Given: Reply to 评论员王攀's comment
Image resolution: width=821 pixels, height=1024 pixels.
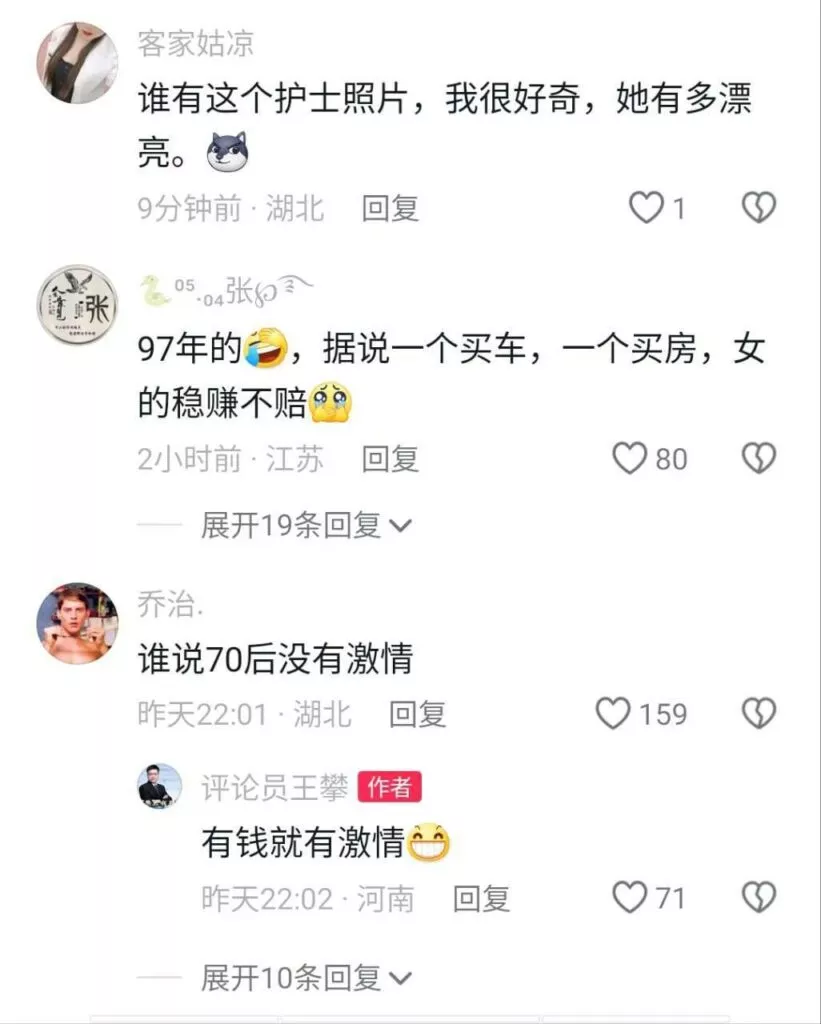Looking at the screenshot, I should tap(481, 898).
